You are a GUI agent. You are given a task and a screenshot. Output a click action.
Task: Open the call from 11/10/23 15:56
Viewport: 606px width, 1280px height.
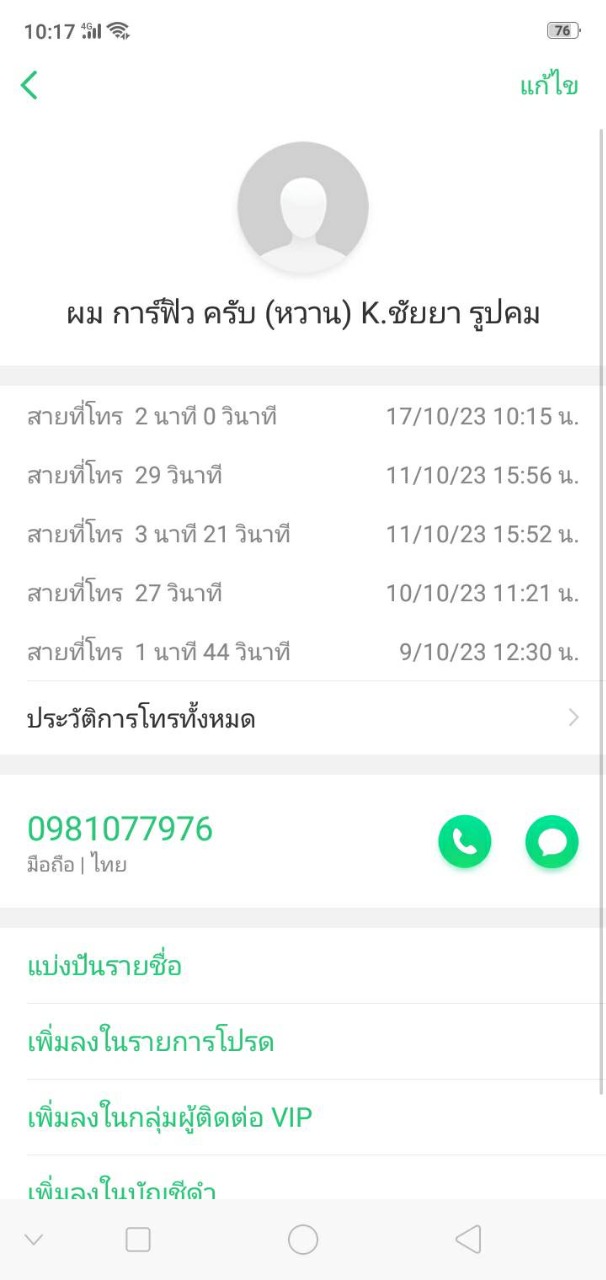302,475
